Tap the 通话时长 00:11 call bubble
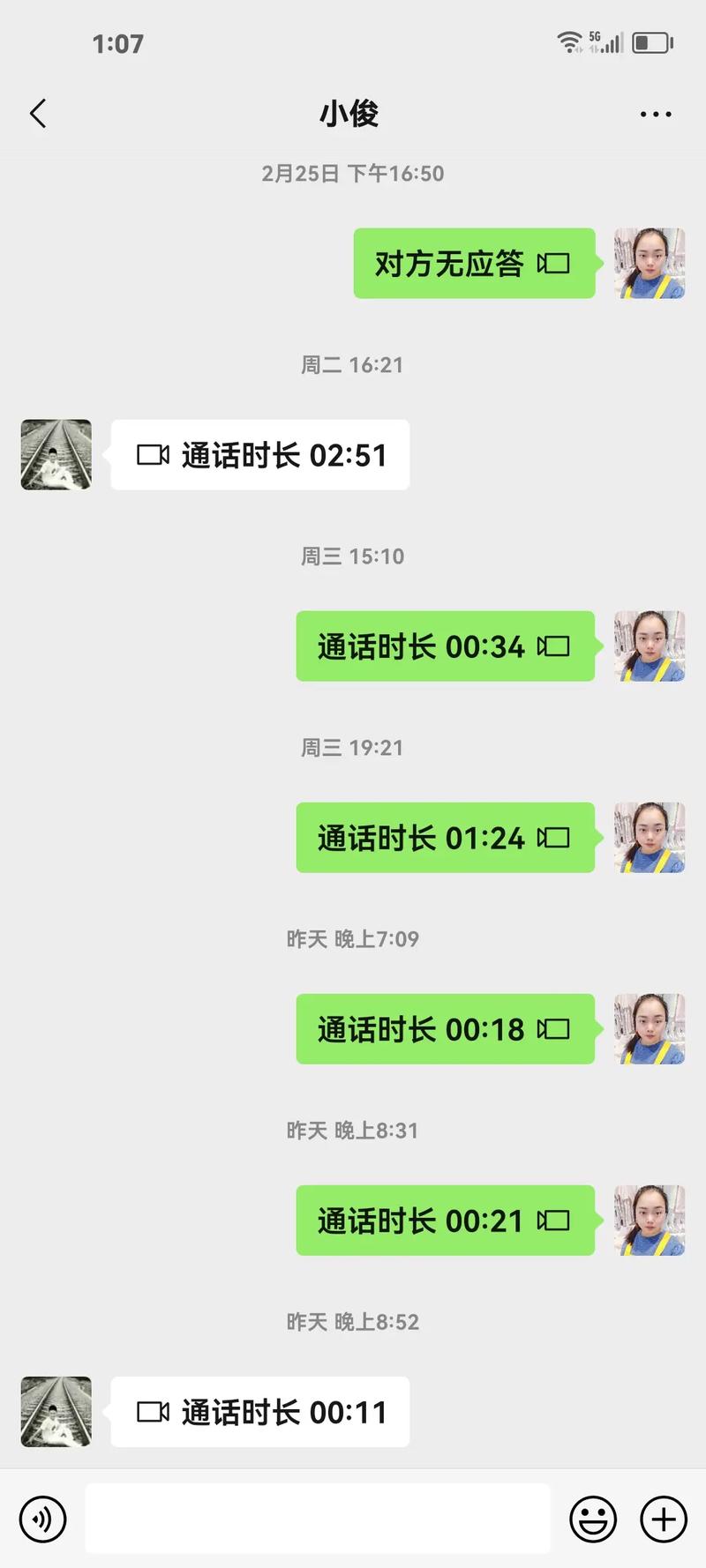 pos(260,1412)
